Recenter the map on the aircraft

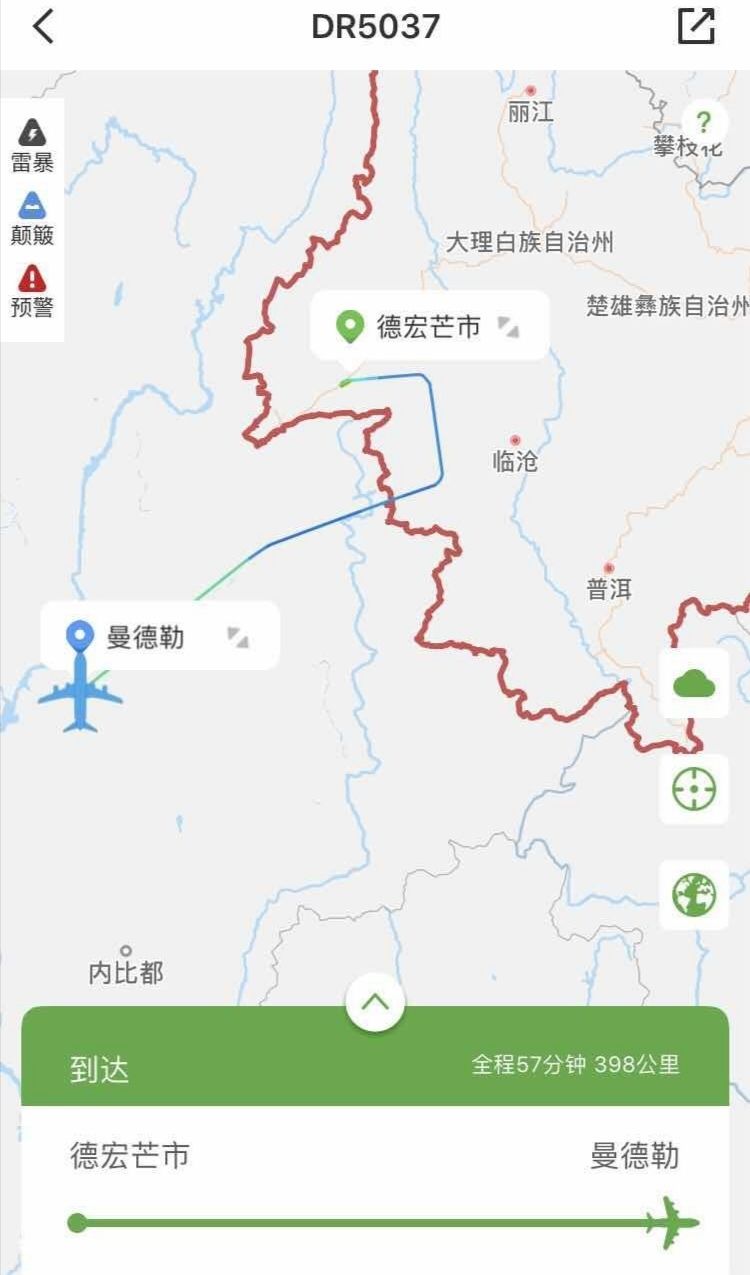[694, 789]
